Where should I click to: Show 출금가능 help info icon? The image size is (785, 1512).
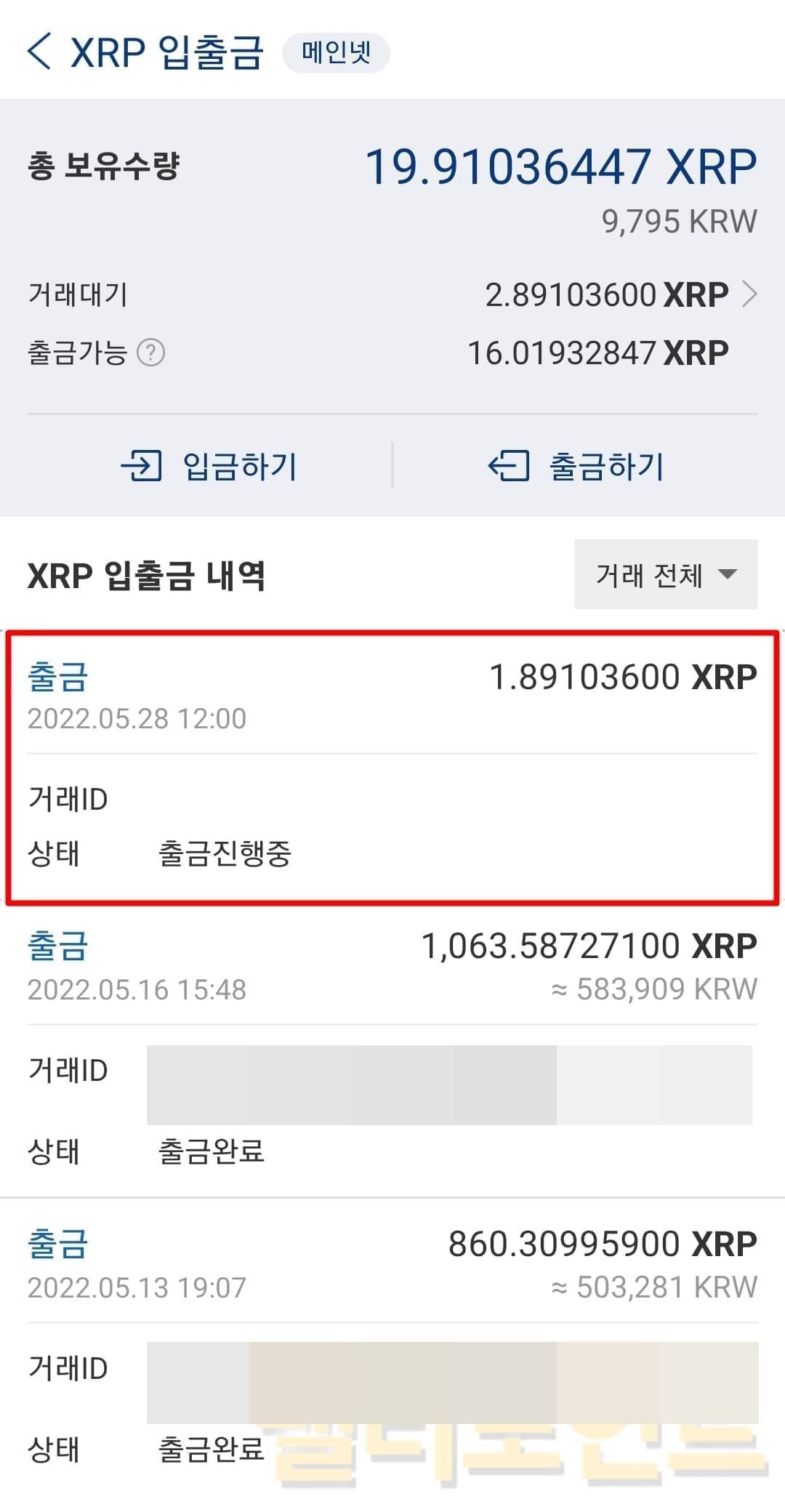(x=150, y=353)
